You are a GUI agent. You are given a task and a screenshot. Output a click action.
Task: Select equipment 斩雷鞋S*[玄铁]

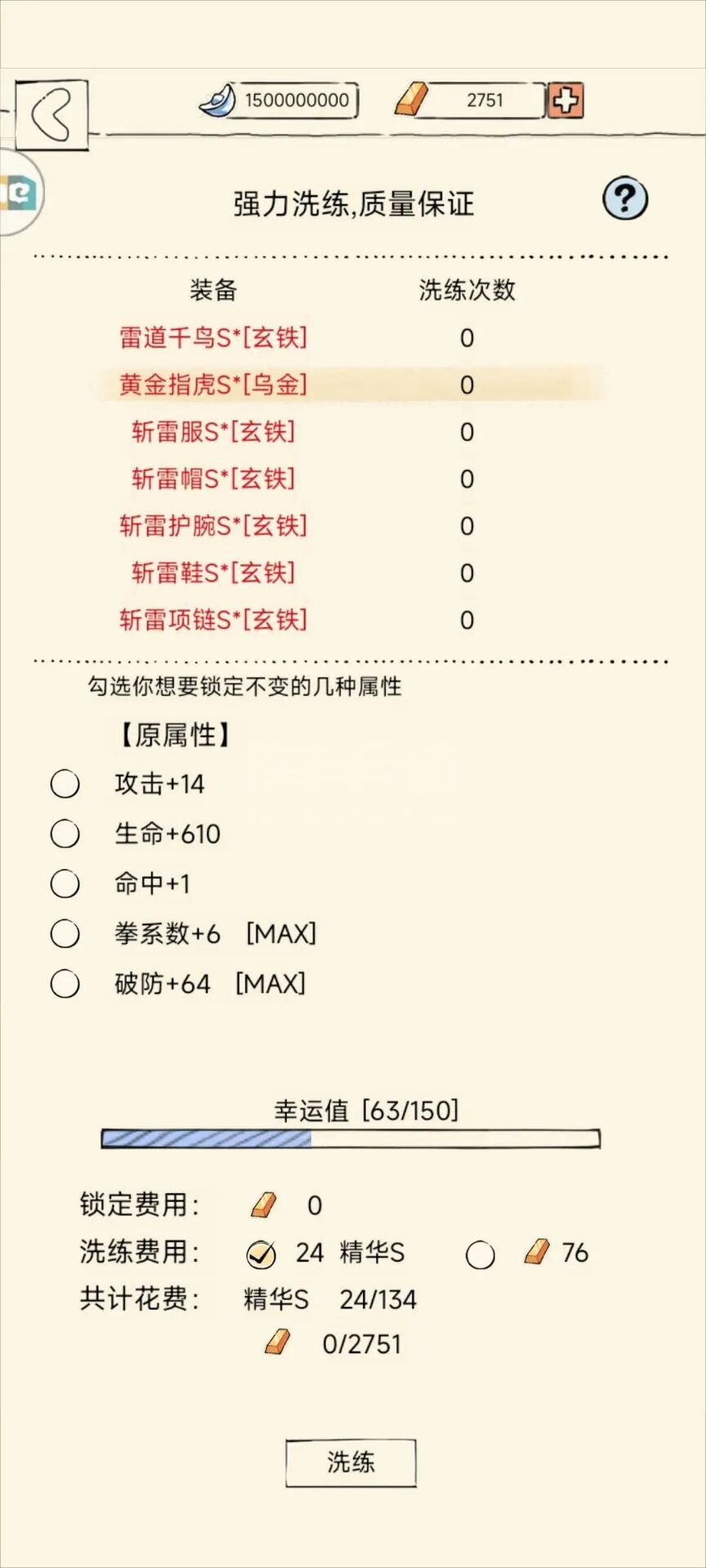[x=213, y=572]
